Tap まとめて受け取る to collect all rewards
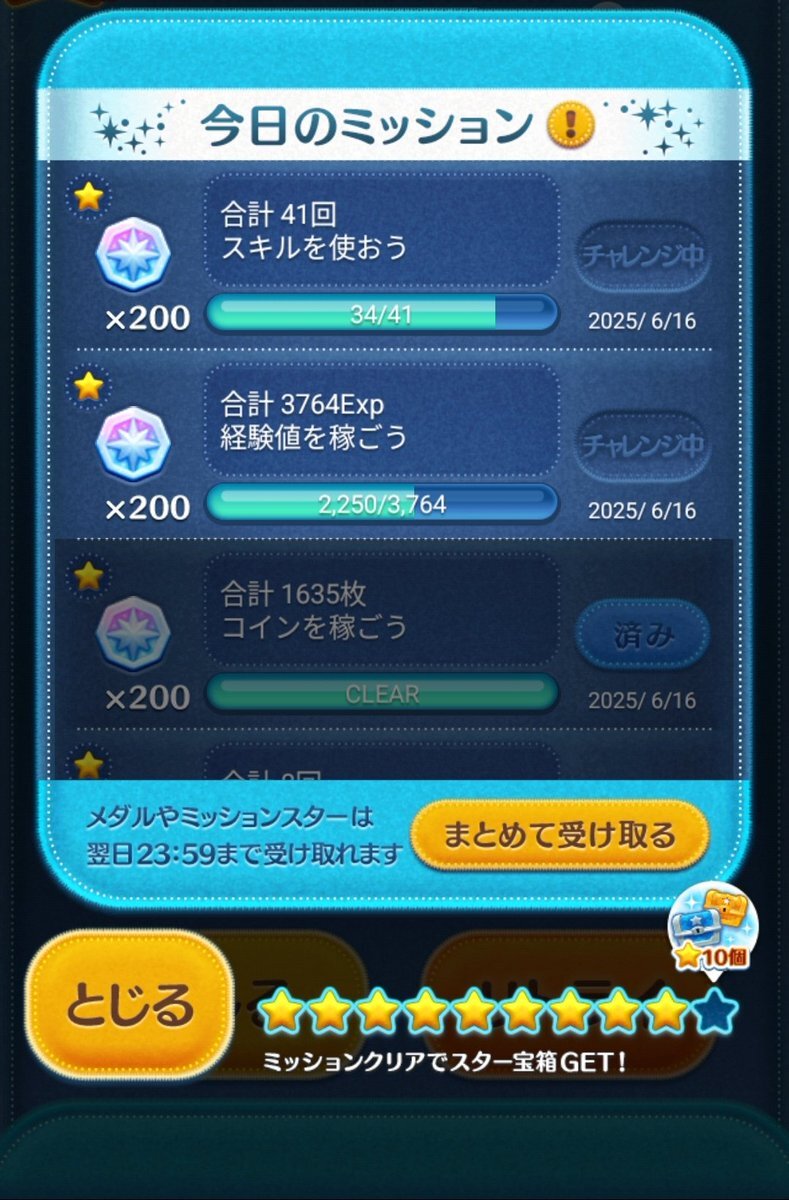 [x=560, y=834]
